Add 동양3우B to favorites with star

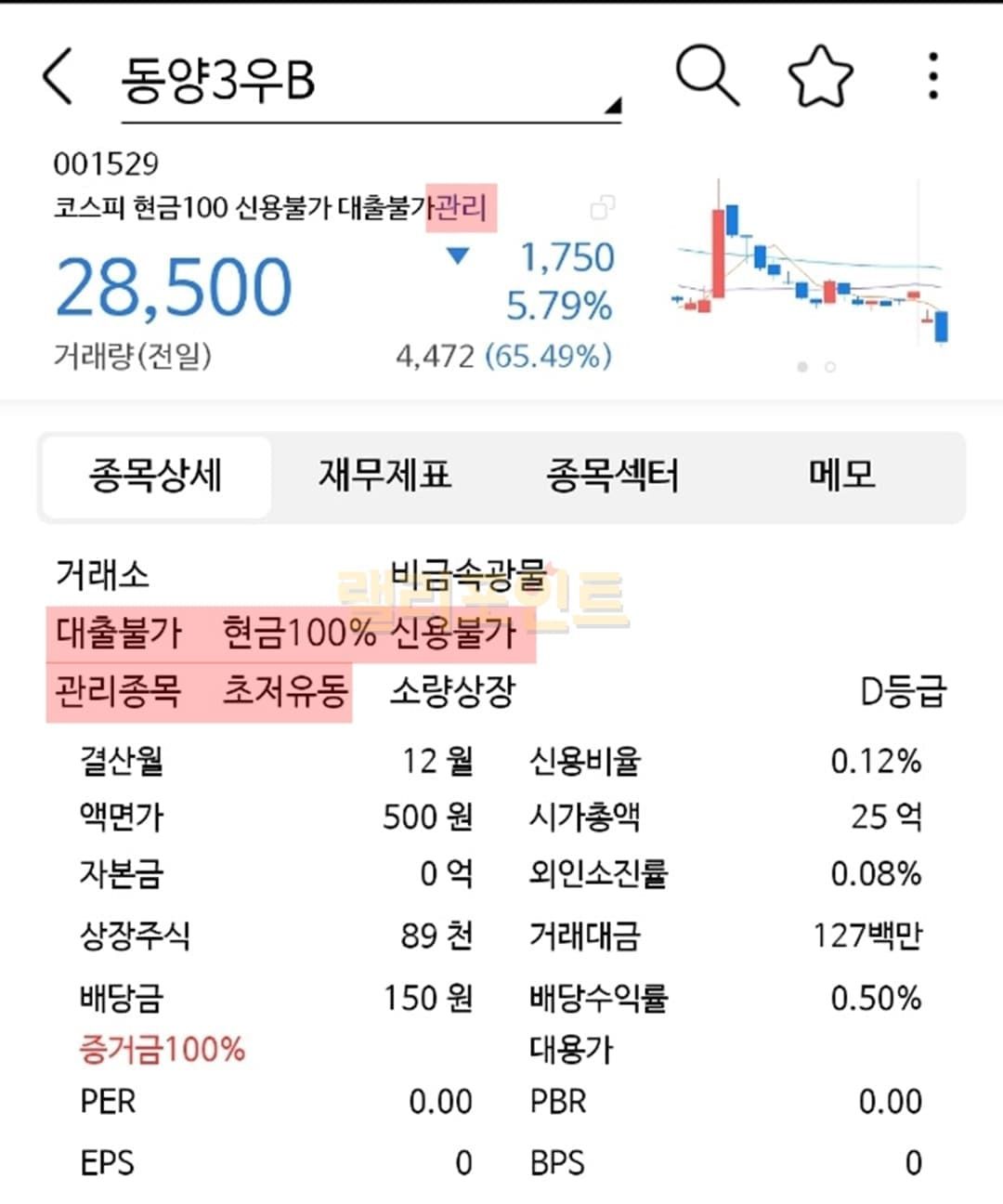coord(820,76)
